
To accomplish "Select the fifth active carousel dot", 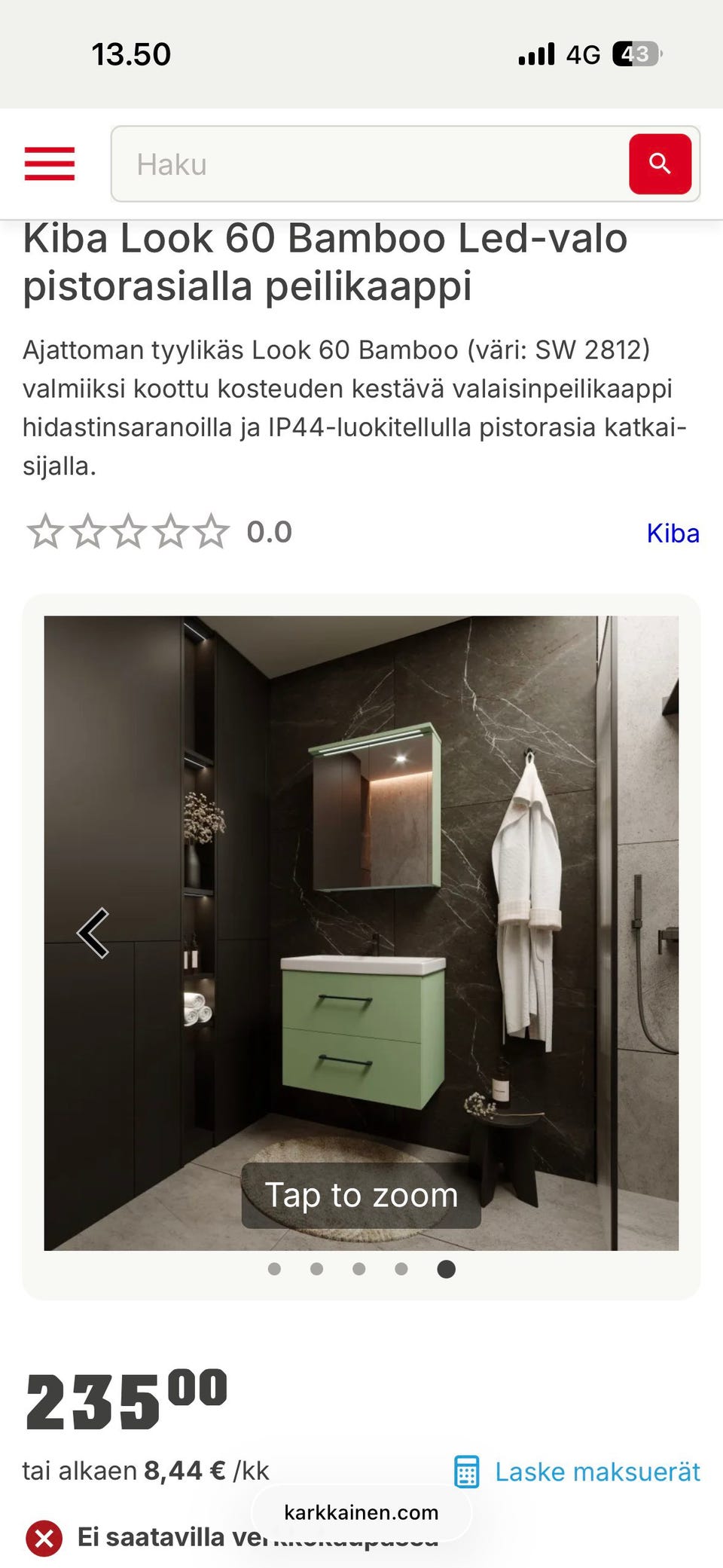I will [x=446, y=1269].
